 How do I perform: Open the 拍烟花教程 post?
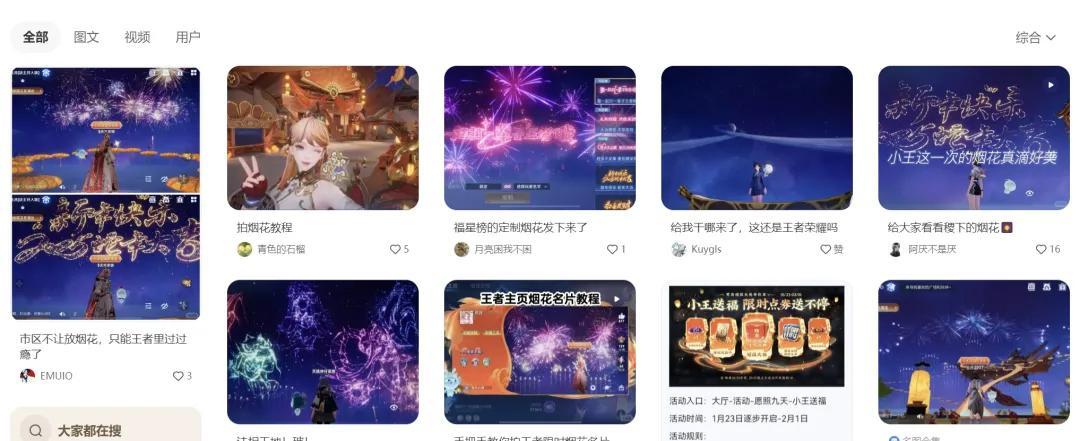pyautogui.click(x=322, y=138)
